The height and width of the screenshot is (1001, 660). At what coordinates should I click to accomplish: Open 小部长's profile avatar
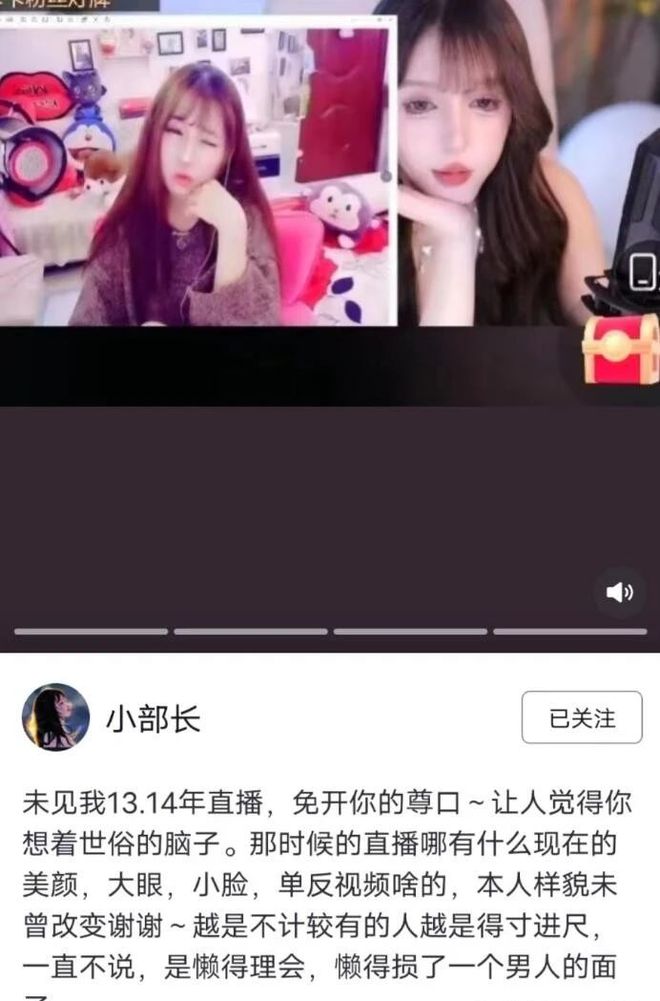pyautogui.click(x=56, y=718)
